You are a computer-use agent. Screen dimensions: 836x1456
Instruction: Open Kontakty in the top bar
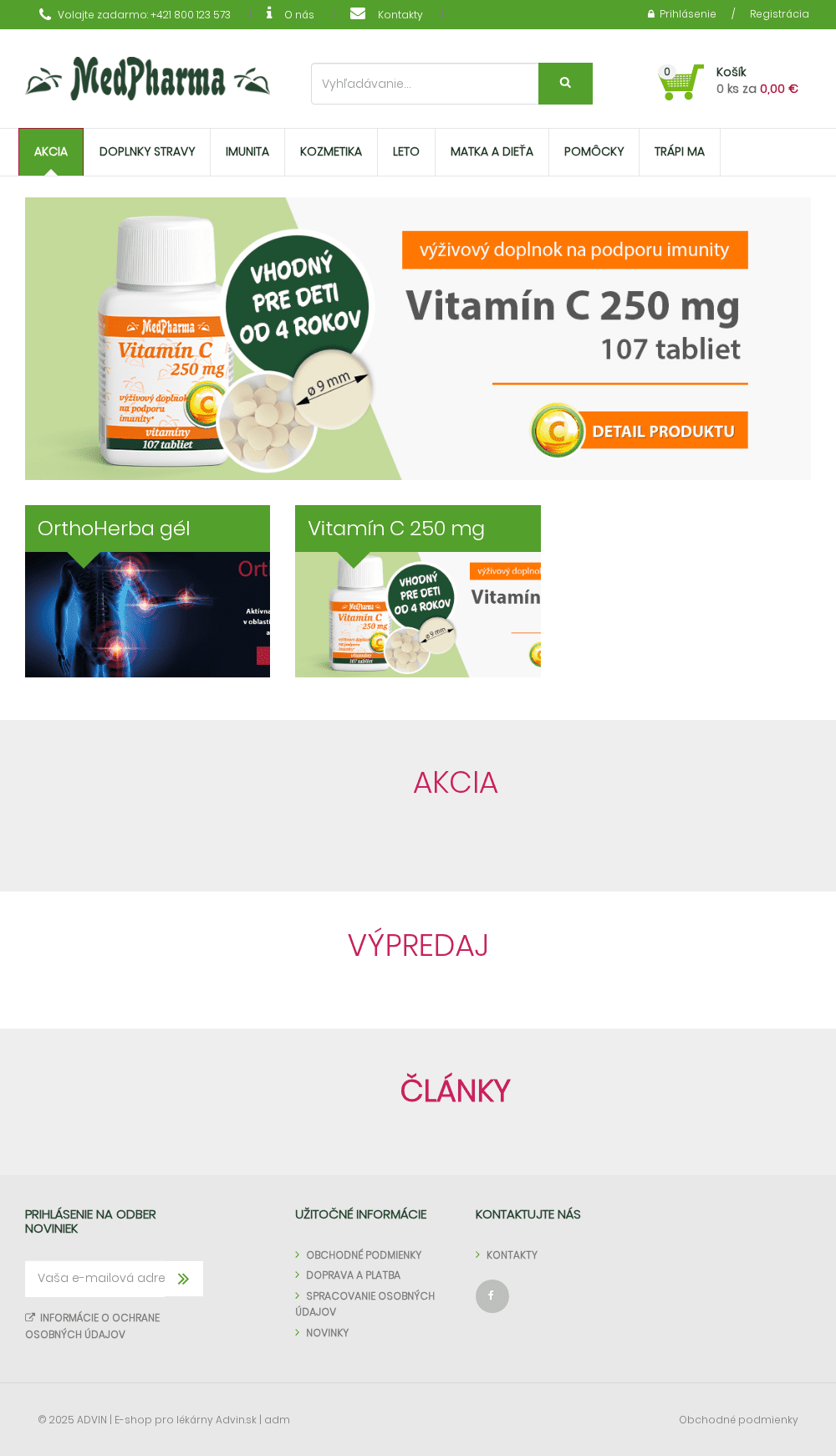click(x=400, y=15)
